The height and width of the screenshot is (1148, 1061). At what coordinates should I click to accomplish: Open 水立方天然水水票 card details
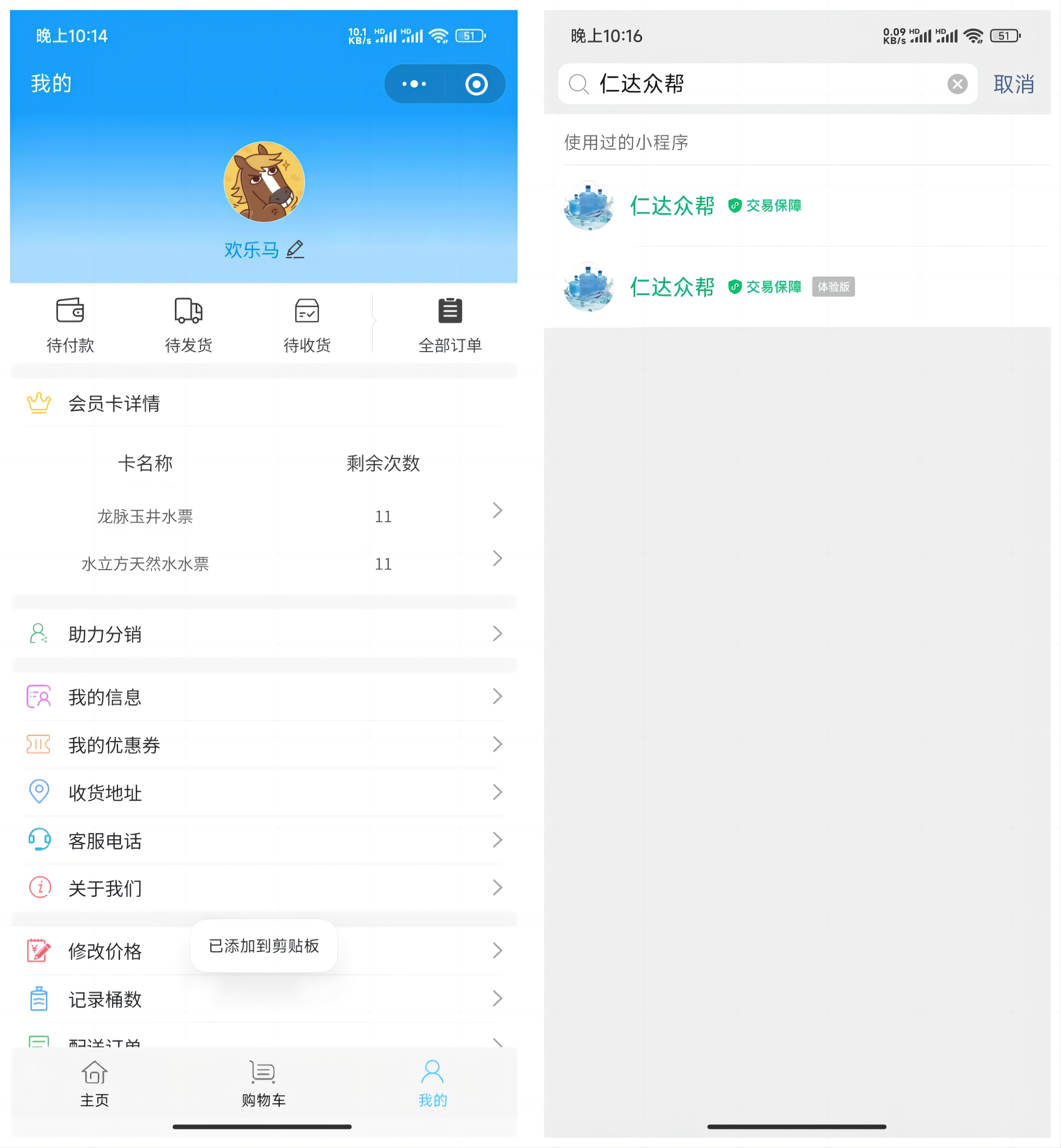264,563
